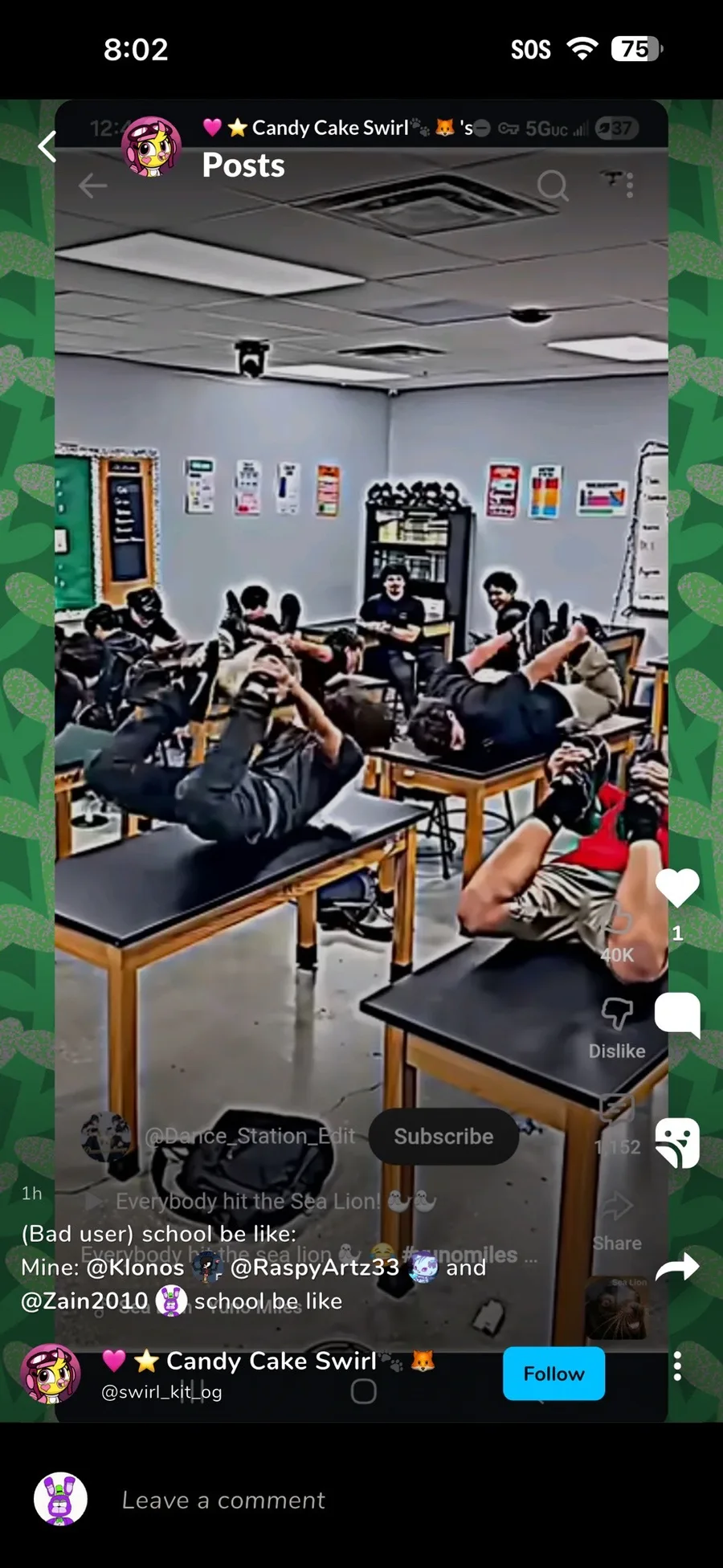Viewport: 723px width, 1568px height.
Task: Follow Candy Cake Swirl
Action: [553, 1374]
